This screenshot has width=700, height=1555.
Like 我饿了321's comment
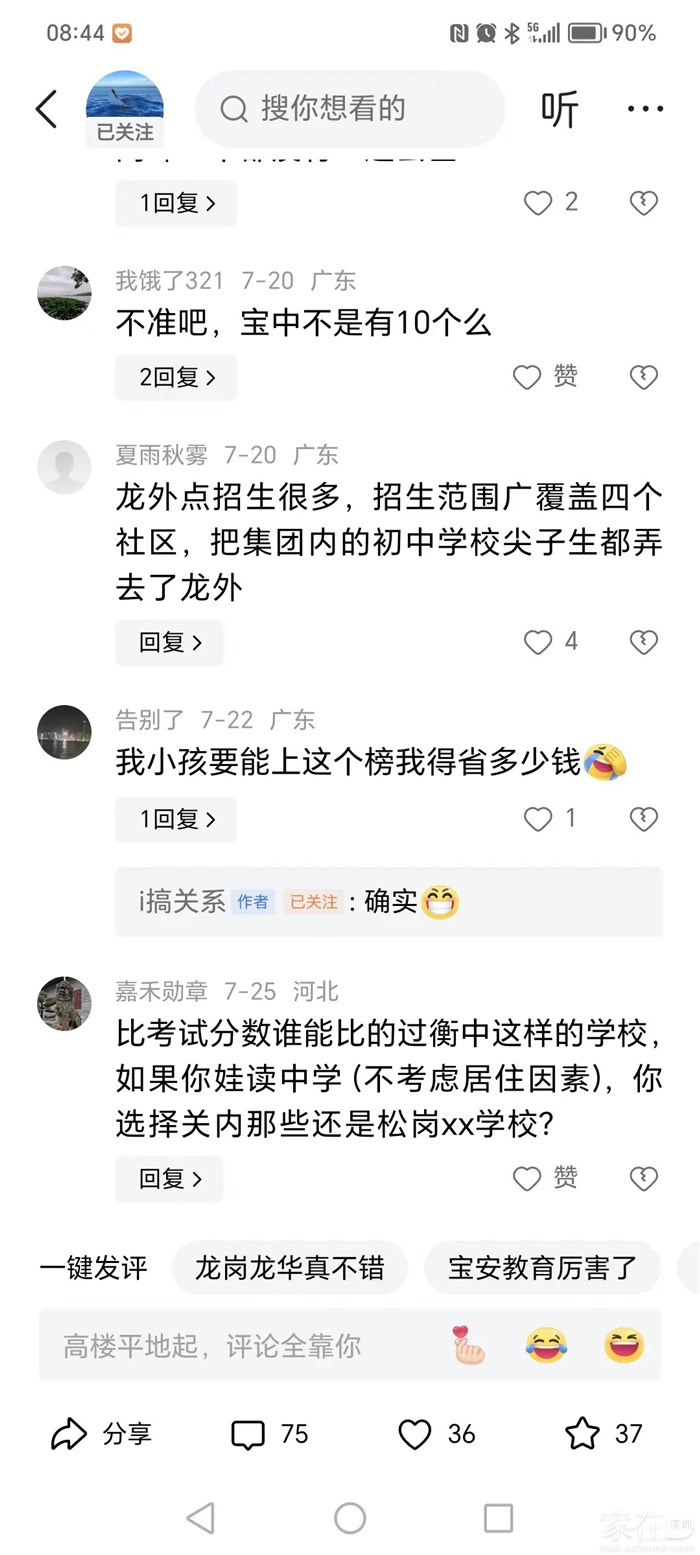point(544,377)
